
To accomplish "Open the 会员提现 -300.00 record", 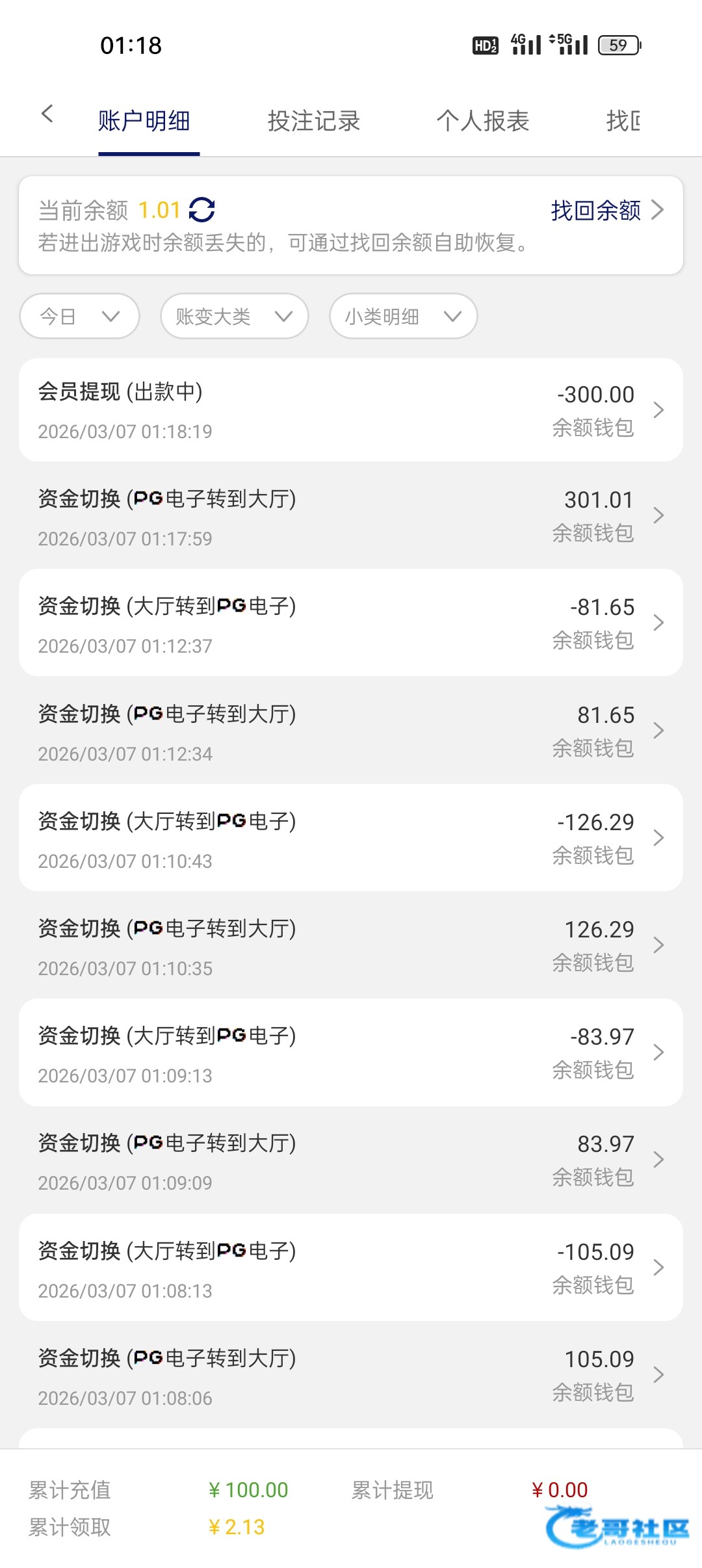I will pyautogui.click(x=351, y=410).
